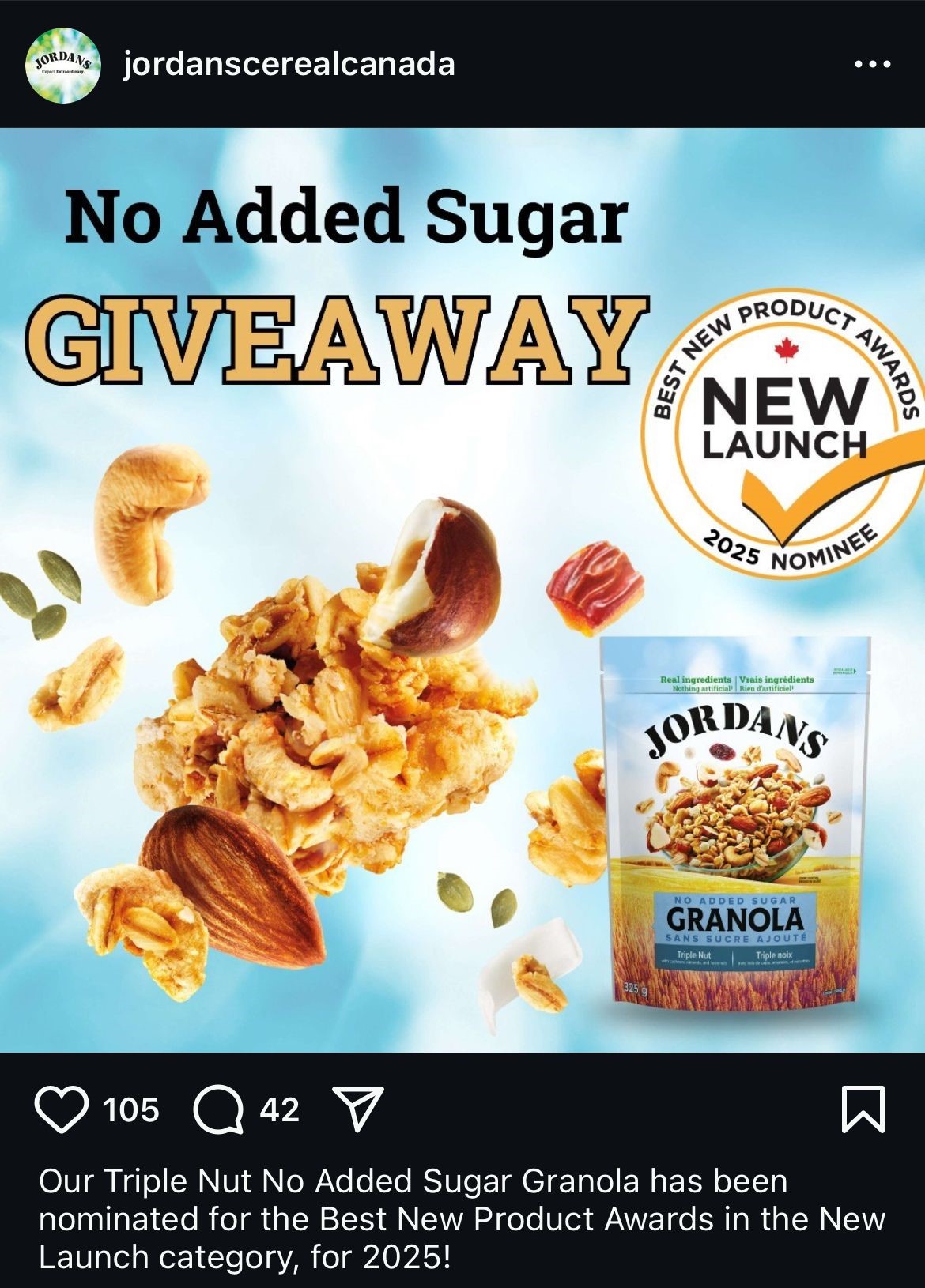Viewport: 925px width, 1288px height.
Task: Open comments on the giveaway post
Action: (x=218, y=1109)
